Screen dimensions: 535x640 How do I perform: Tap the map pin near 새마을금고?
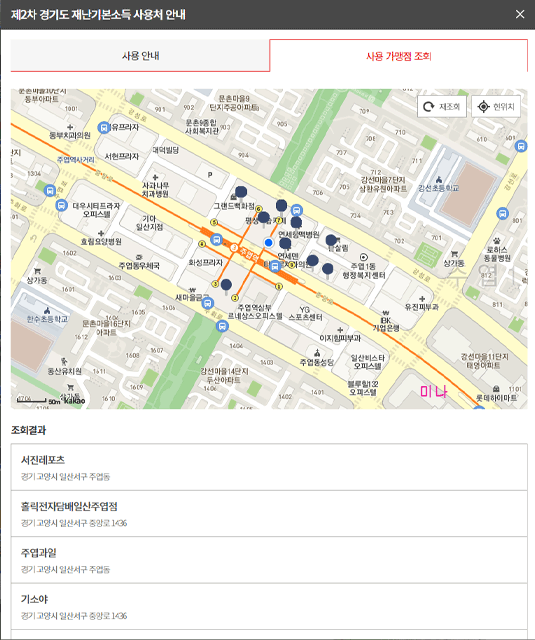tap(226, 287)
